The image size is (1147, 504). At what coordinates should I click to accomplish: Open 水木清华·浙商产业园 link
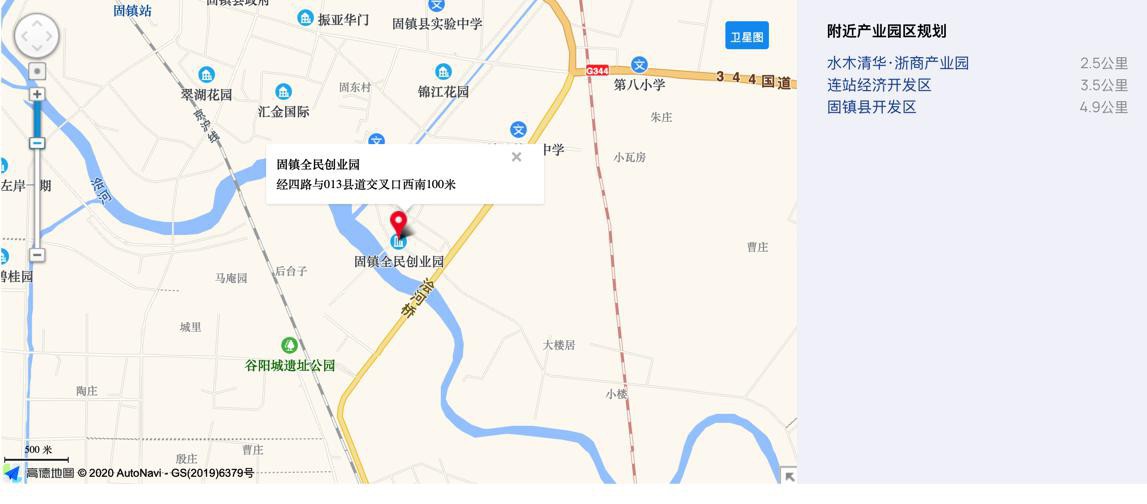[897, 63]
